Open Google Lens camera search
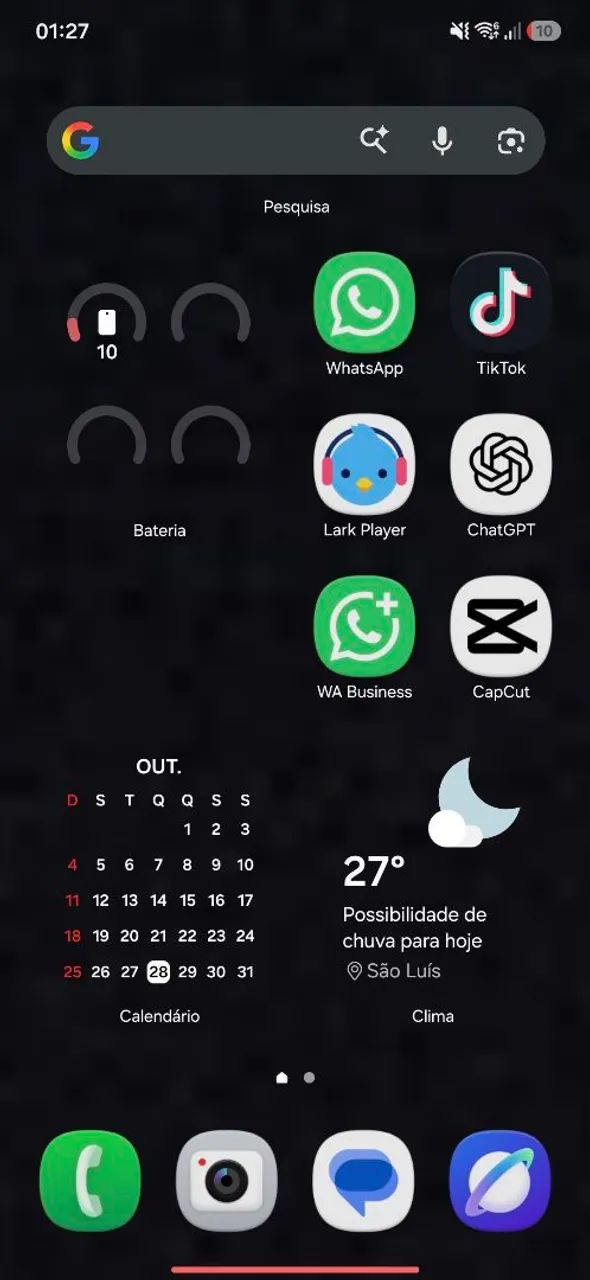The width and height of the screenshot is (590, 1280). point(511,141)
